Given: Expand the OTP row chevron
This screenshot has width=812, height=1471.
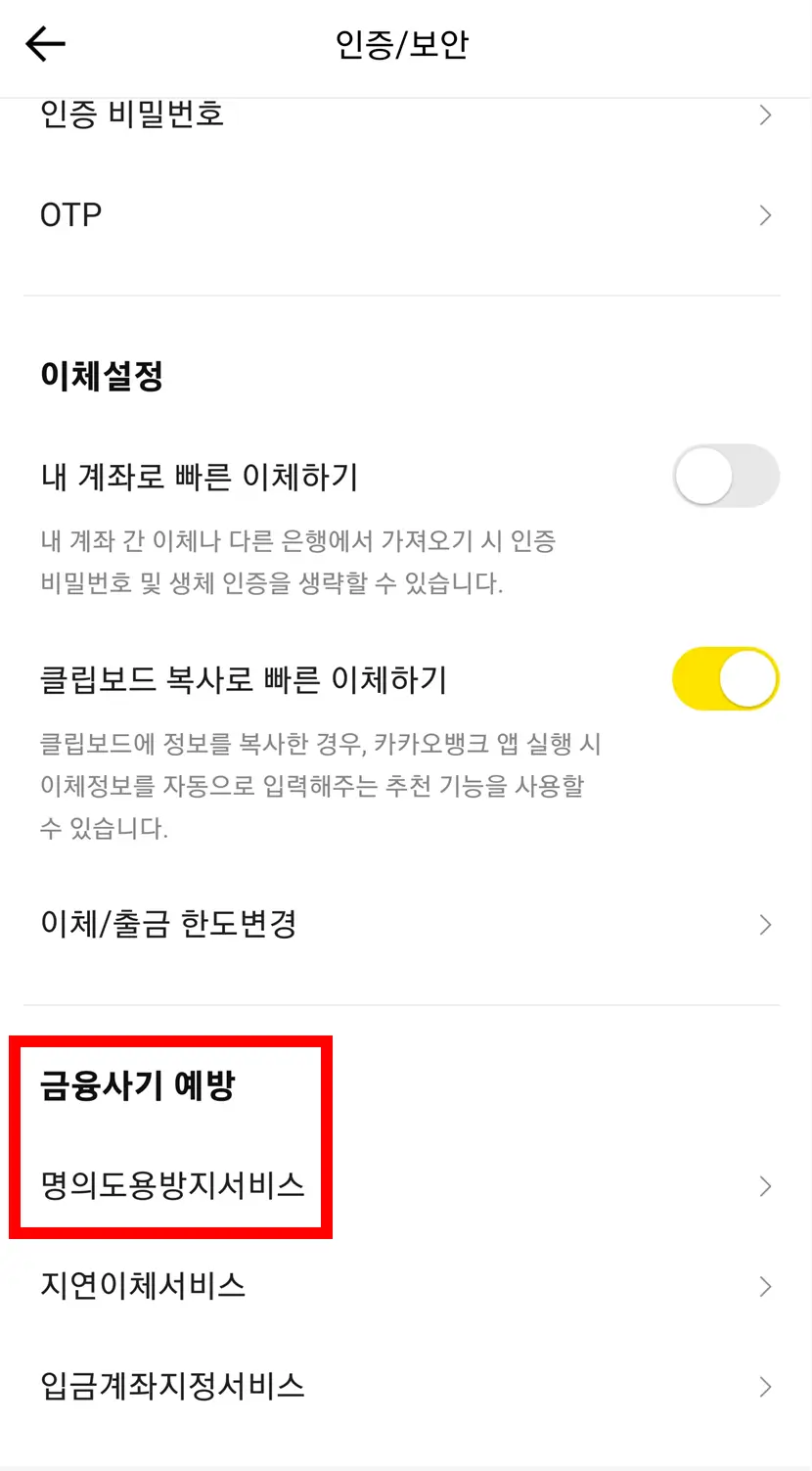Looking at the screenshot, I should coord(766,215).
